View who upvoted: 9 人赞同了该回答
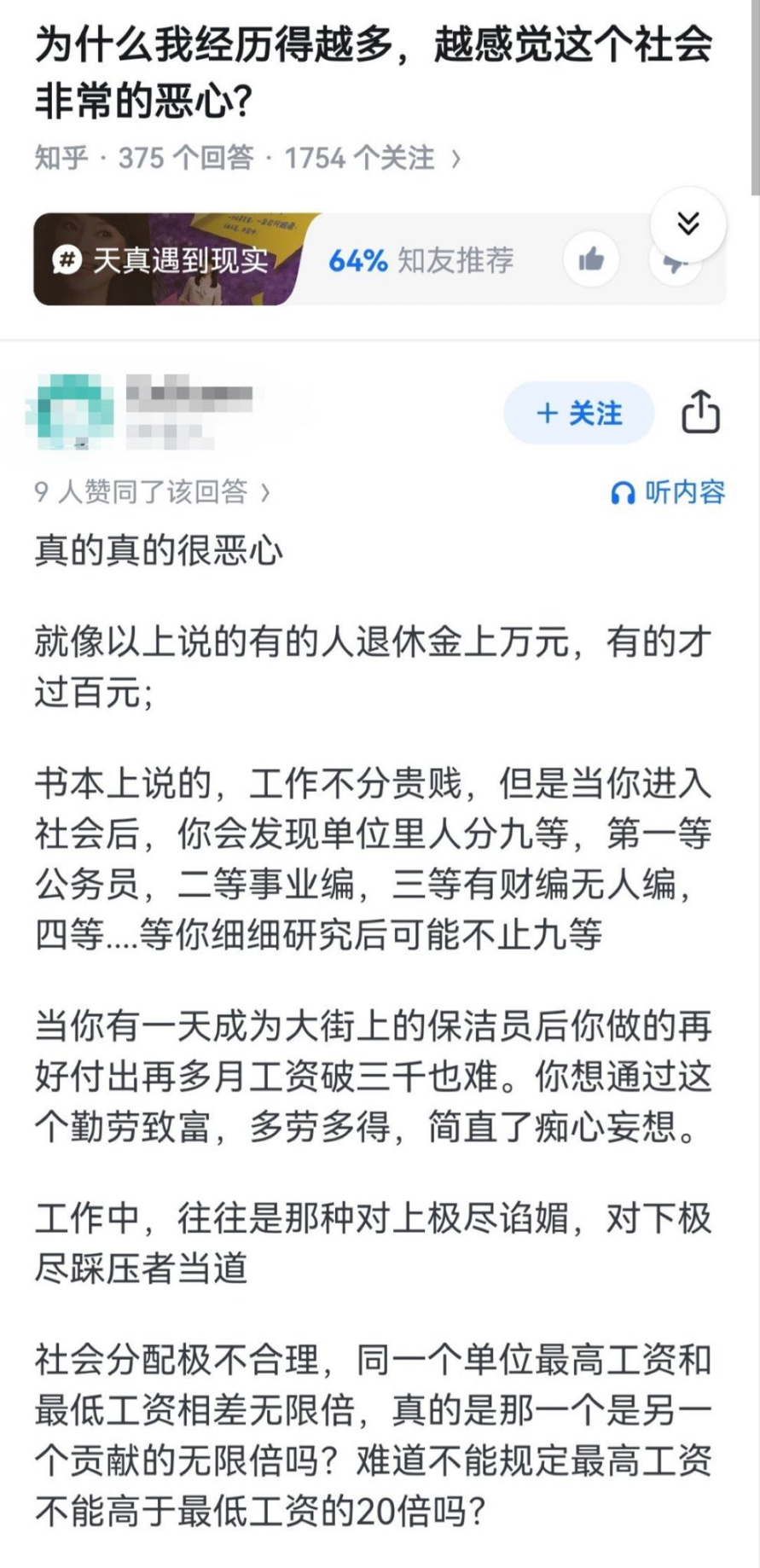The width and height of the screenshot is (760, 1568). 152,492
